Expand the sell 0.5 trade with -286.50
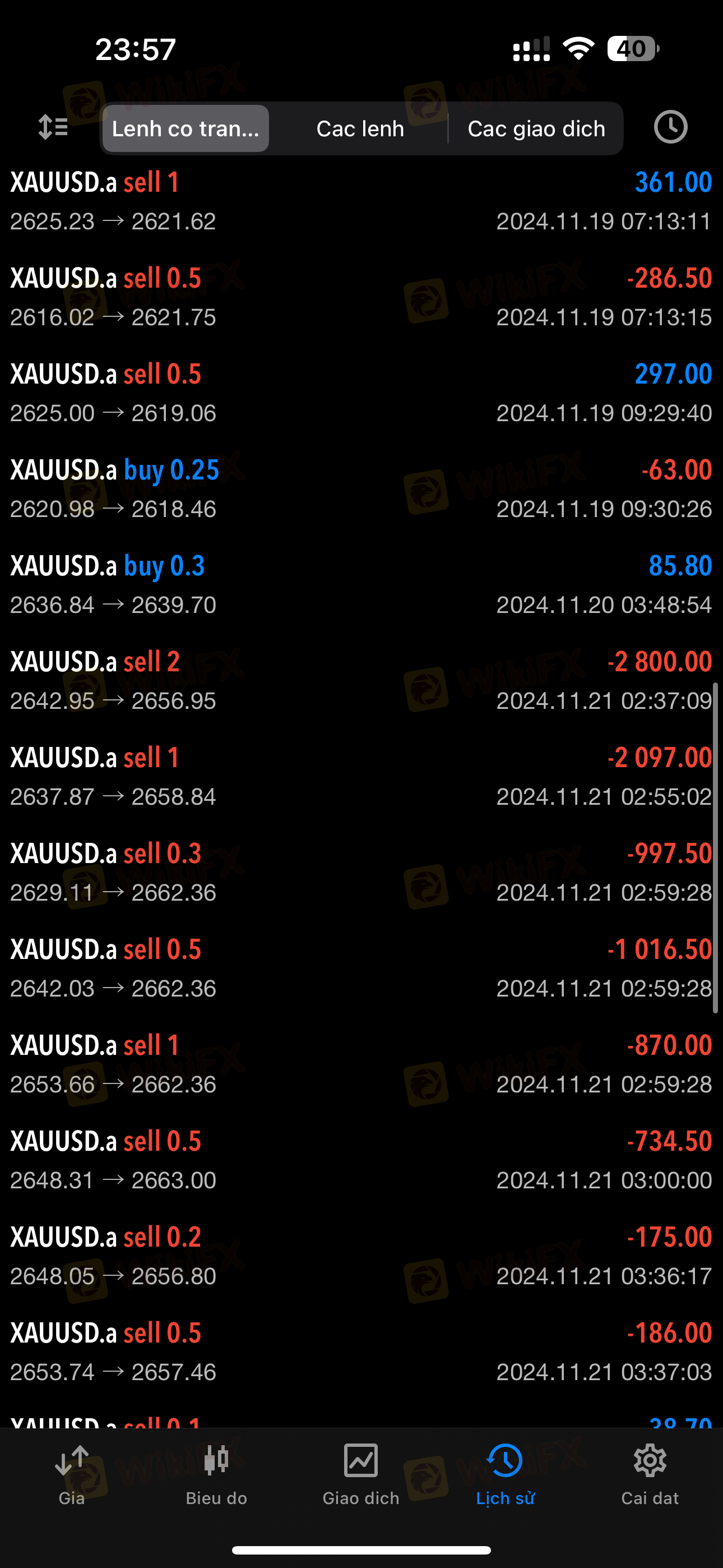This screenshot has height=1568, width=723. tap(361, 297)
